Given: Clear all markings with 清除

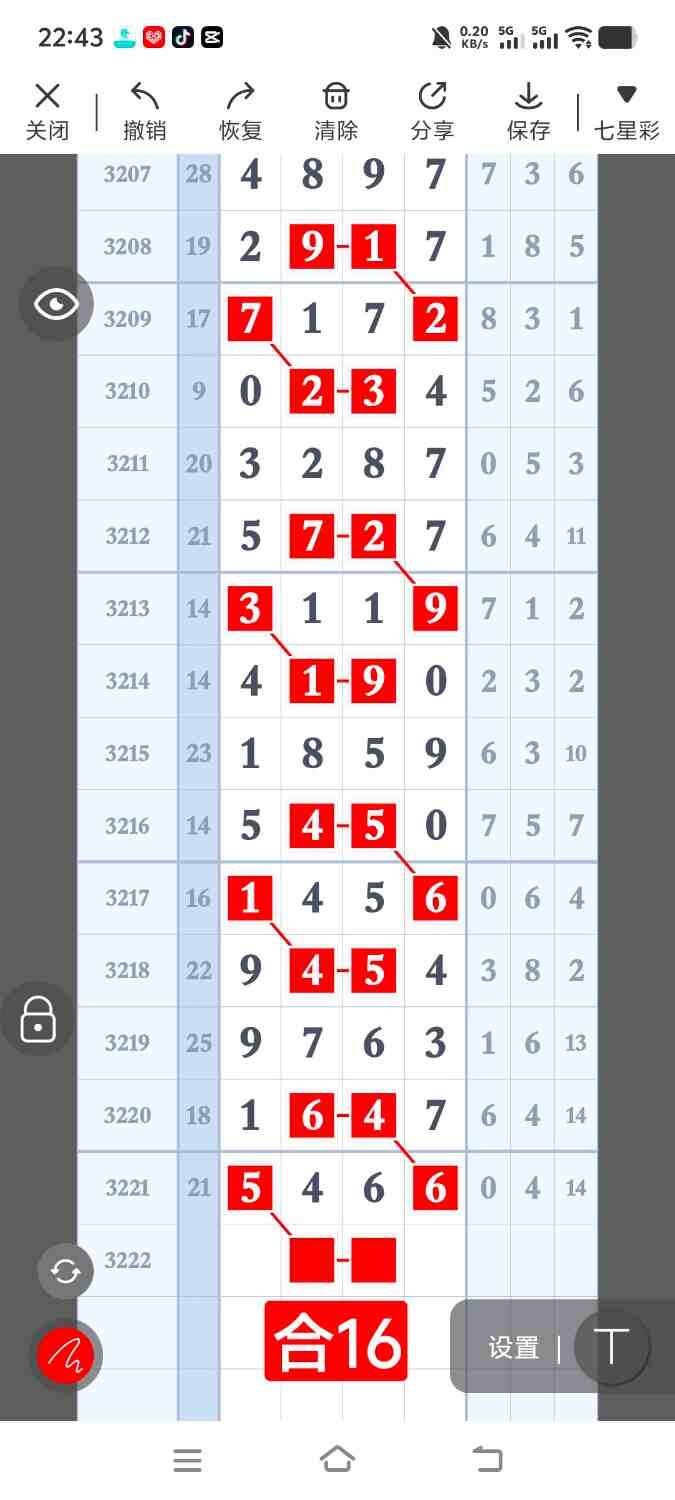Looking at the screenshot, I should (336, 111).
